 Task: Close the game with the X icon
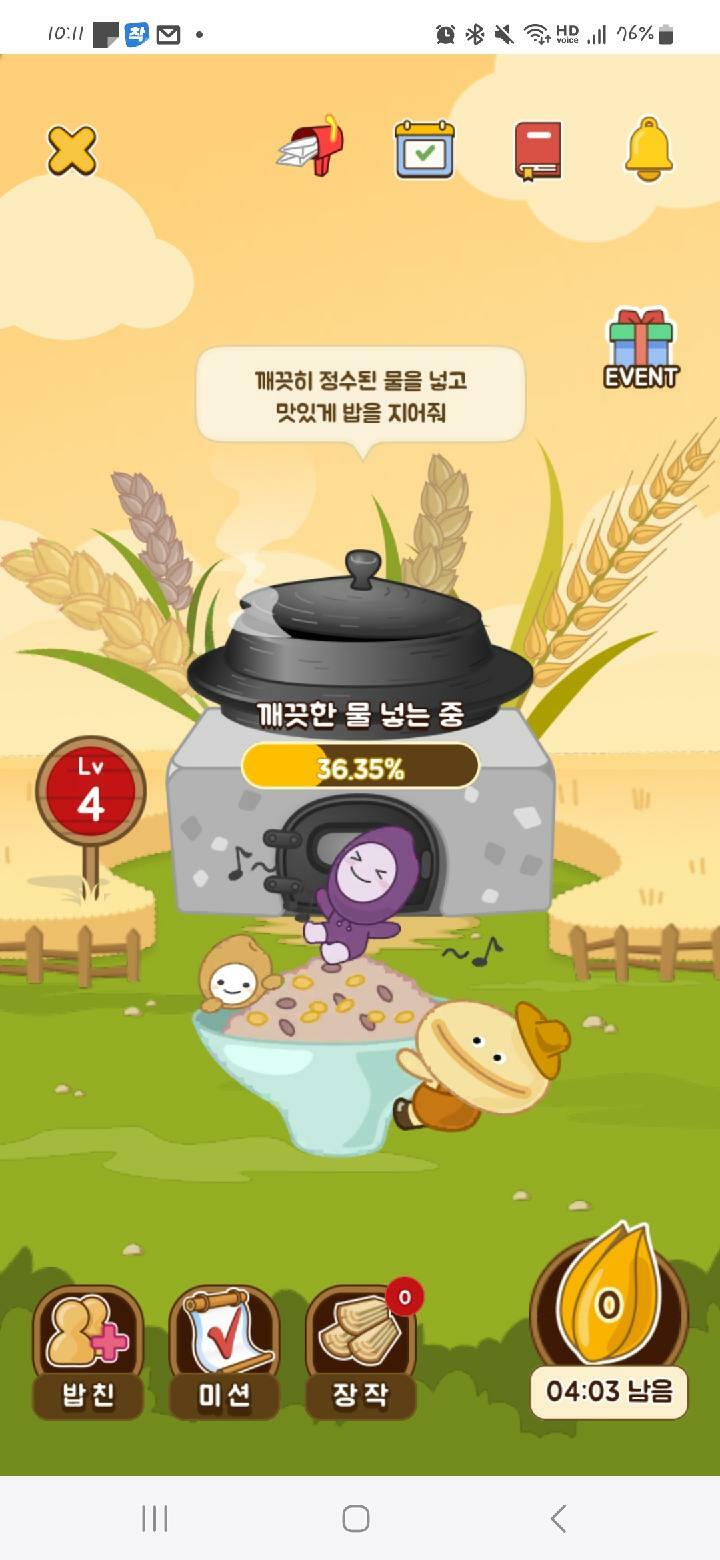[x=72, y=151]
